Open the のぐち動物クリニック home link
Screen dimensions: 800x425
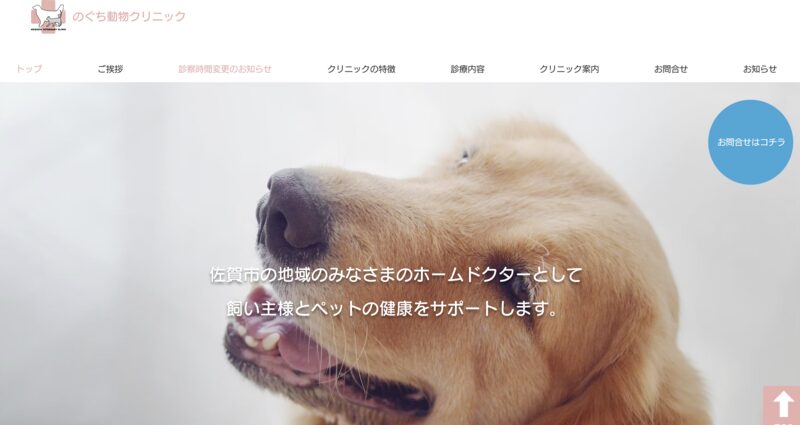click(128, 16)
